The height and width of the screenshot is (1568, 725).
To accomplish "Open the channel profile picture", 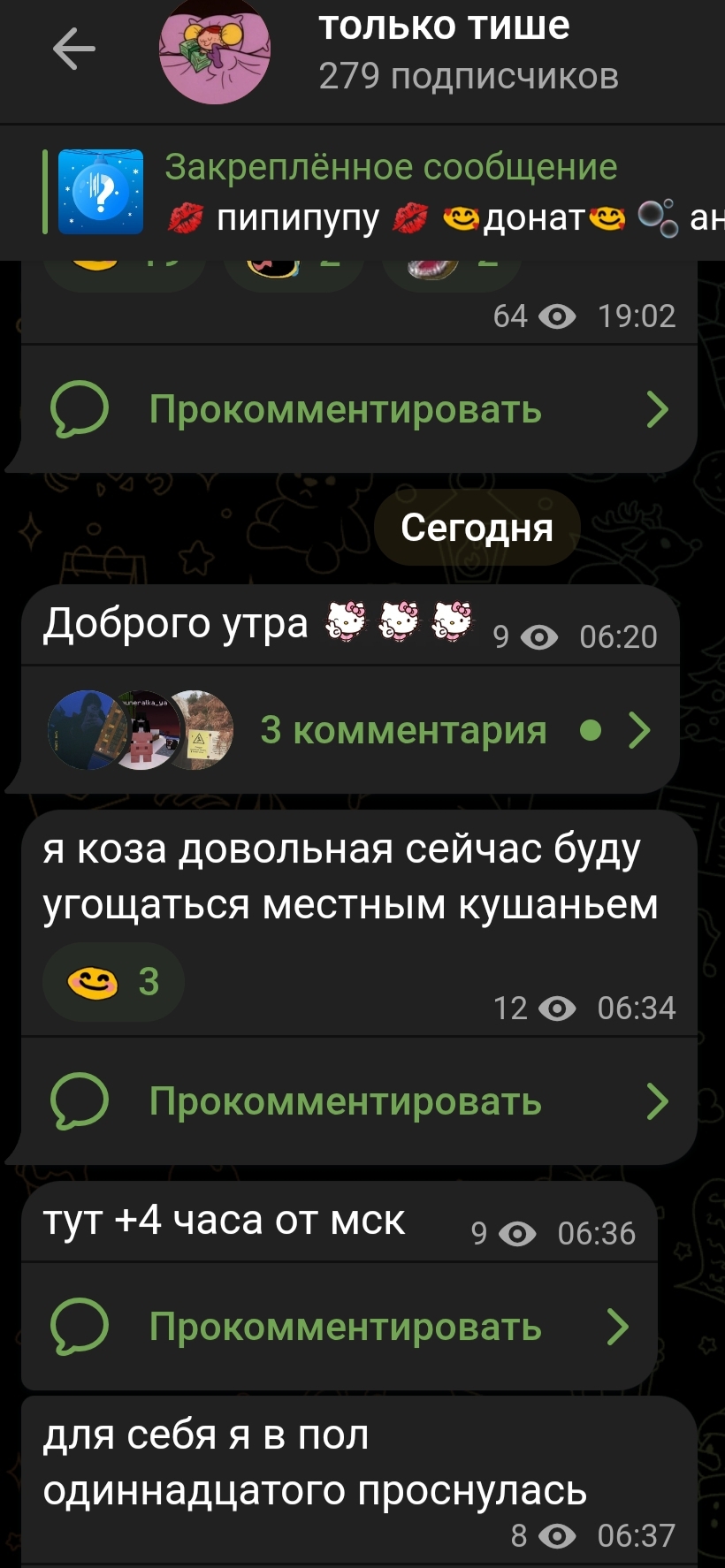I will pos(215,50).
